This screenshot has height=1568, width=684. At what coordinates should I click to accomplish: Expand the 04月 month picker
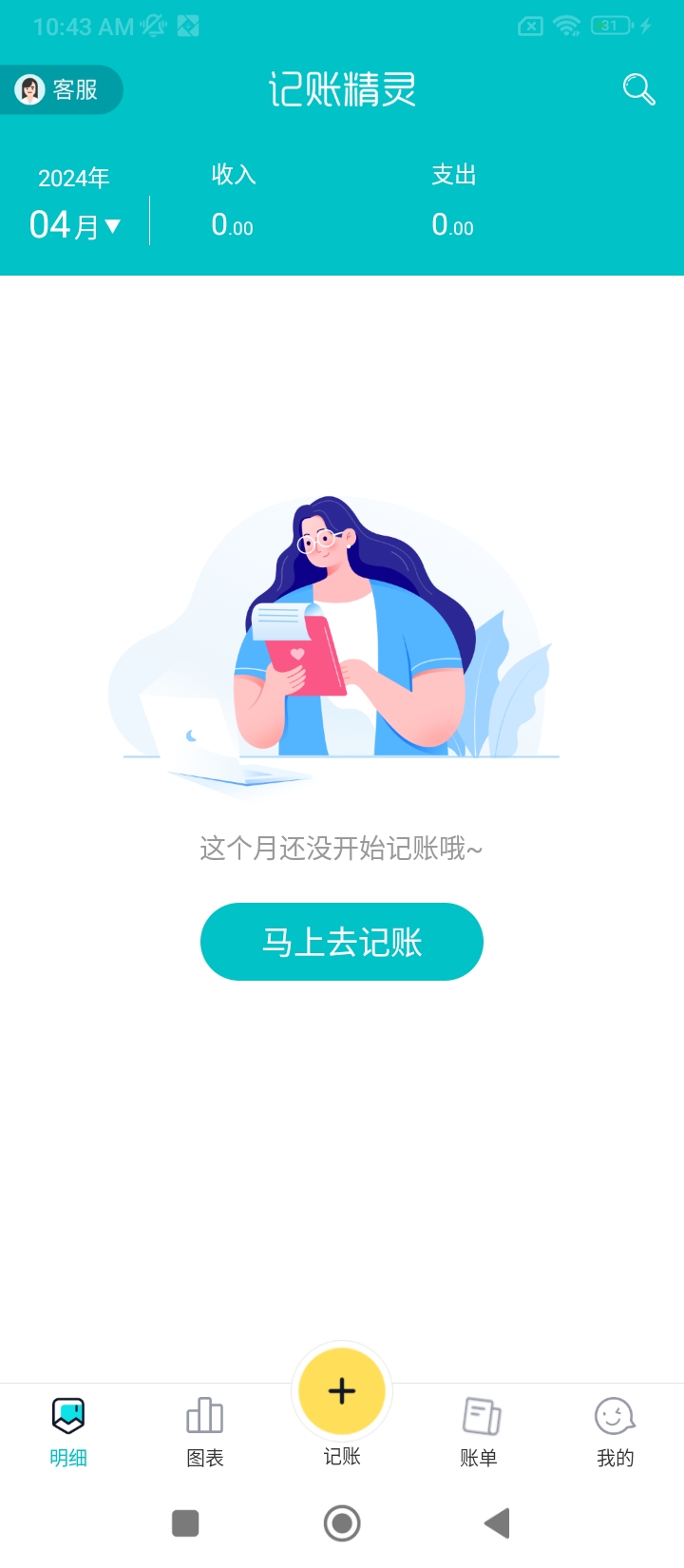point(75,225)
